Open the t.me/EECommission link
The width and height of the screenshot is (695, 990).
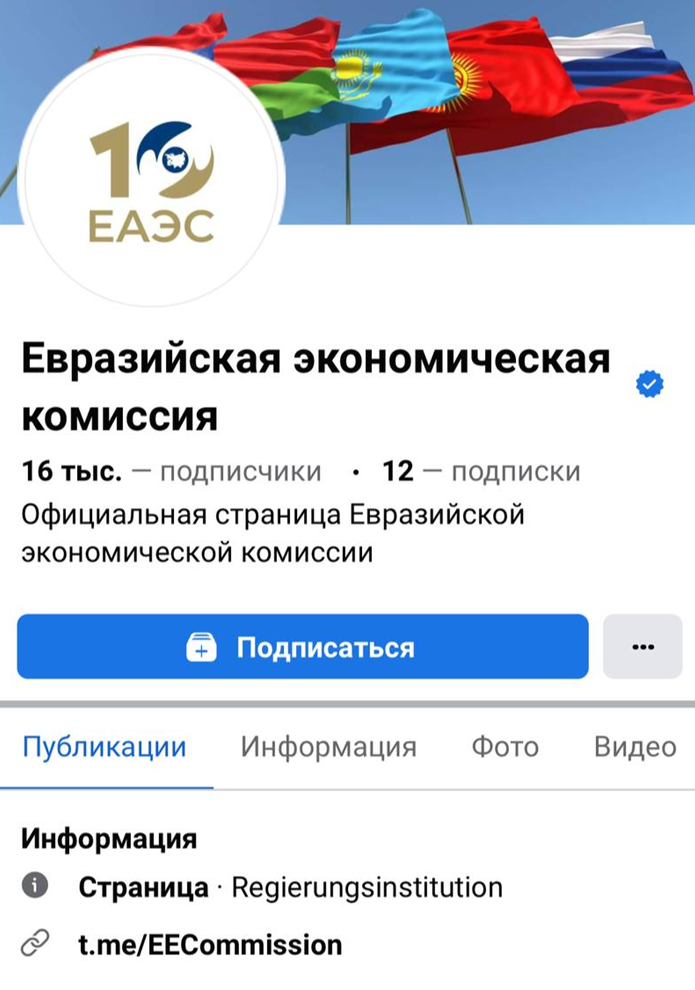(210, 944)
